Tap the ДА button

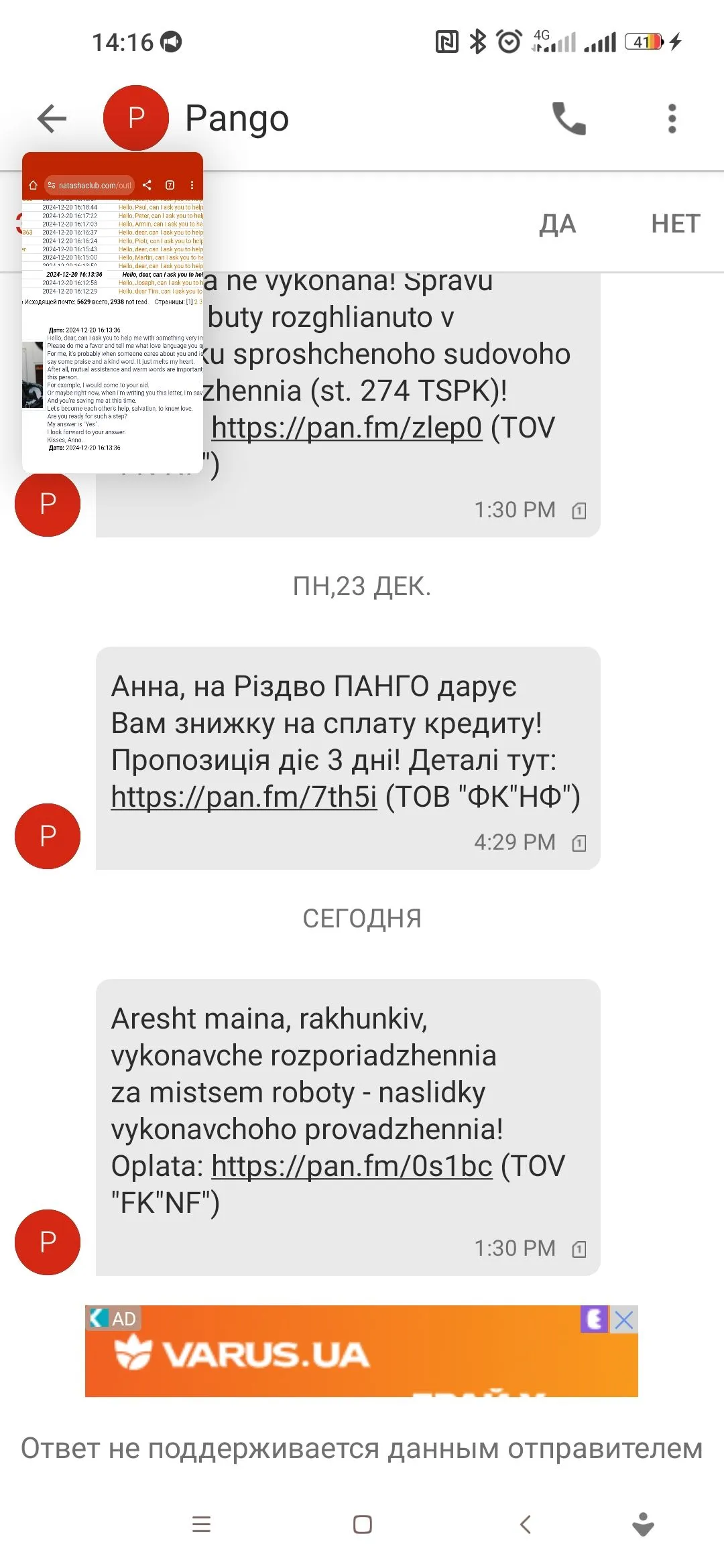point(557,224)
